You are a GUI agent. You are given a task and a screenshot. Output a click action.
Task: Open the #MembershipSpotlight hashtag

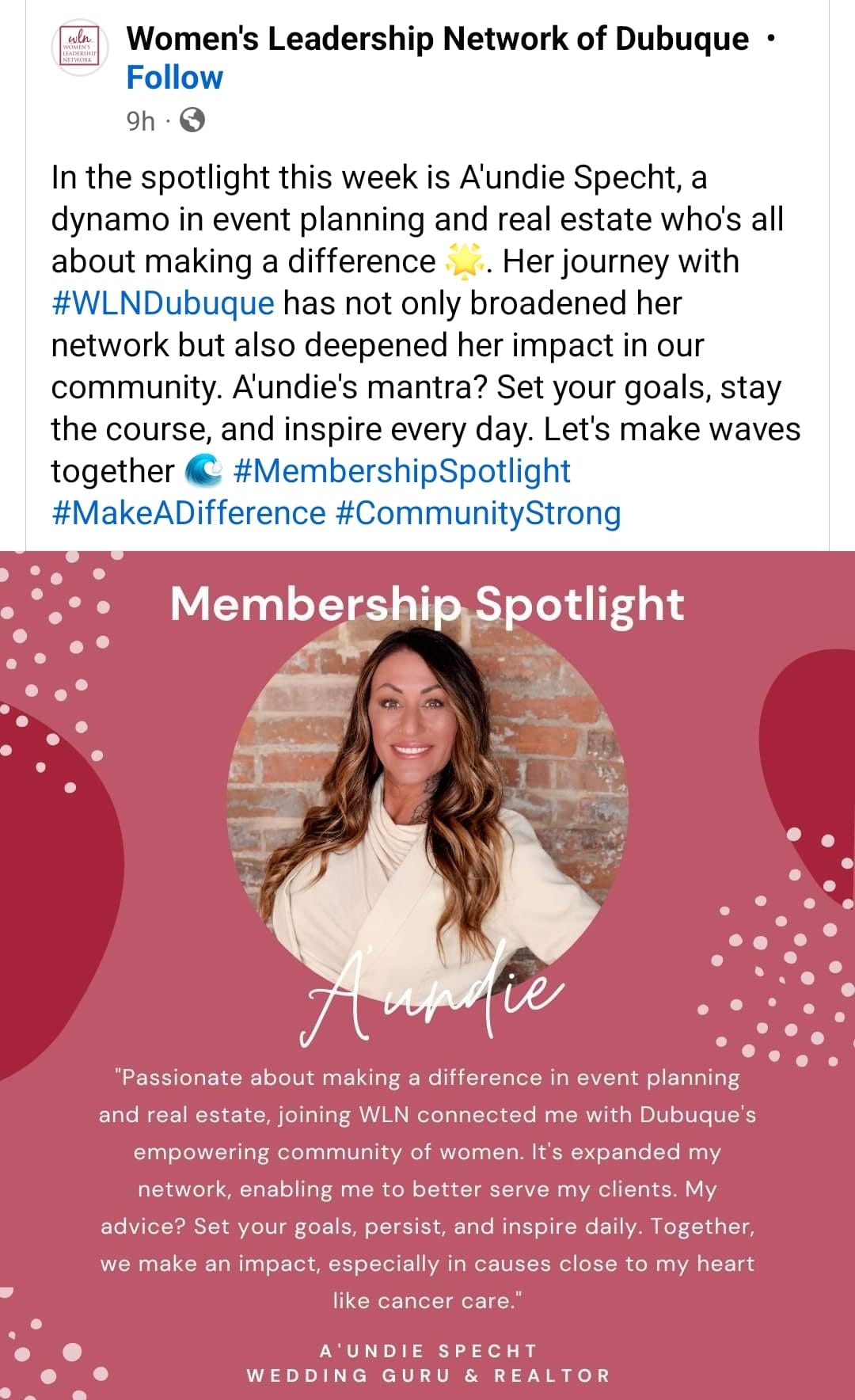402,471
